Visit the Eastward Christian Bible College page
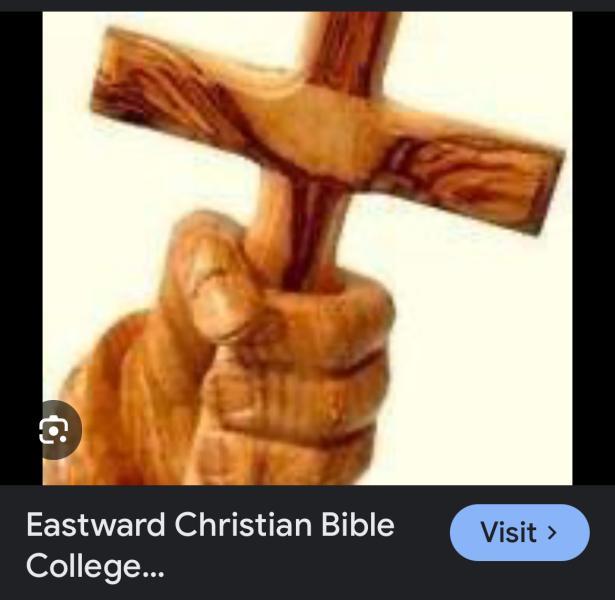The height and width of the screenshot is (600, 615). click(x=519, y=532)
